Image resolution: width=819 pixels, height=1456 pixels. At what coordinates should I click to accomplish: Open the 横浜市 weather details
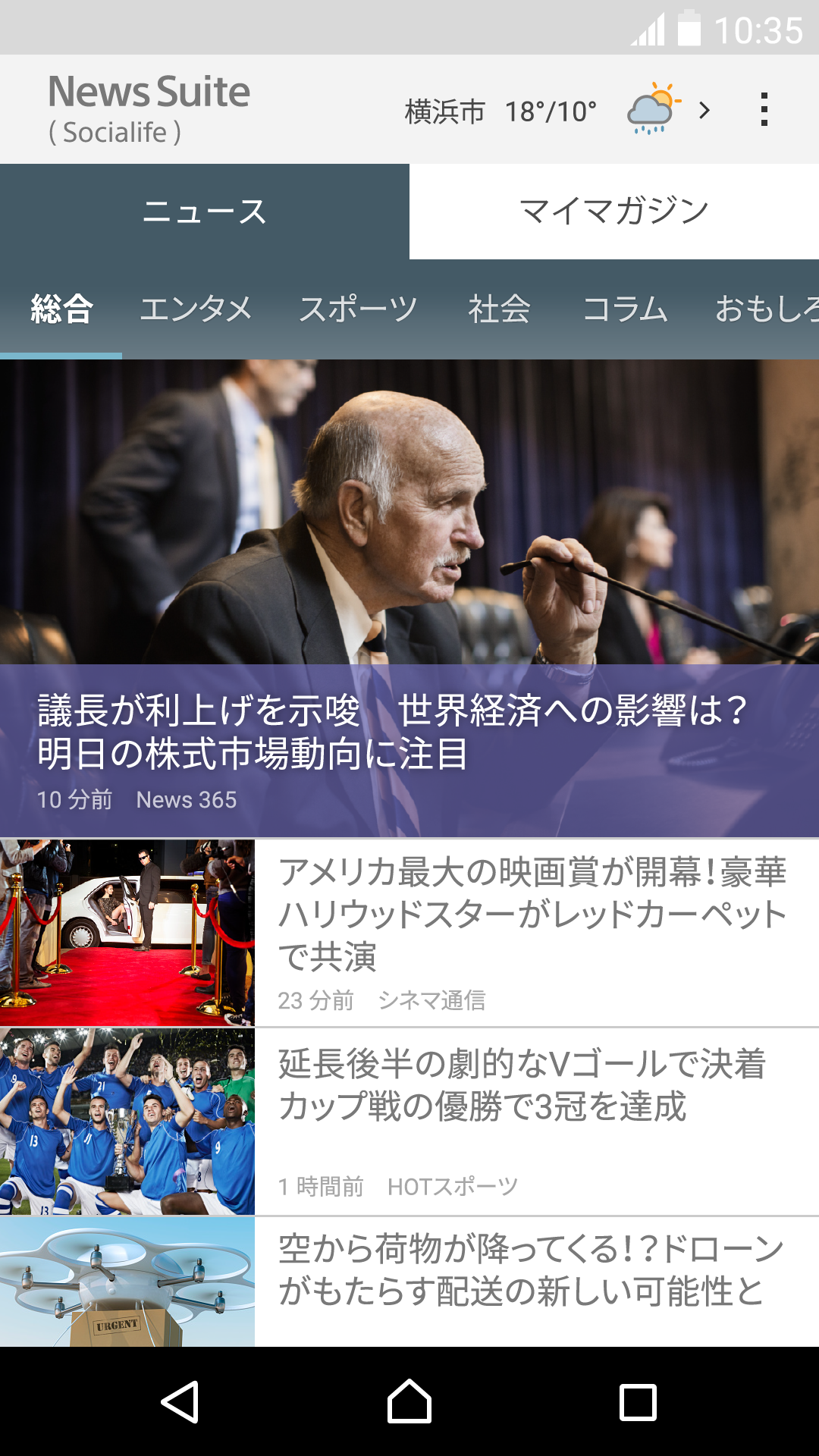[x=557, y=111]
